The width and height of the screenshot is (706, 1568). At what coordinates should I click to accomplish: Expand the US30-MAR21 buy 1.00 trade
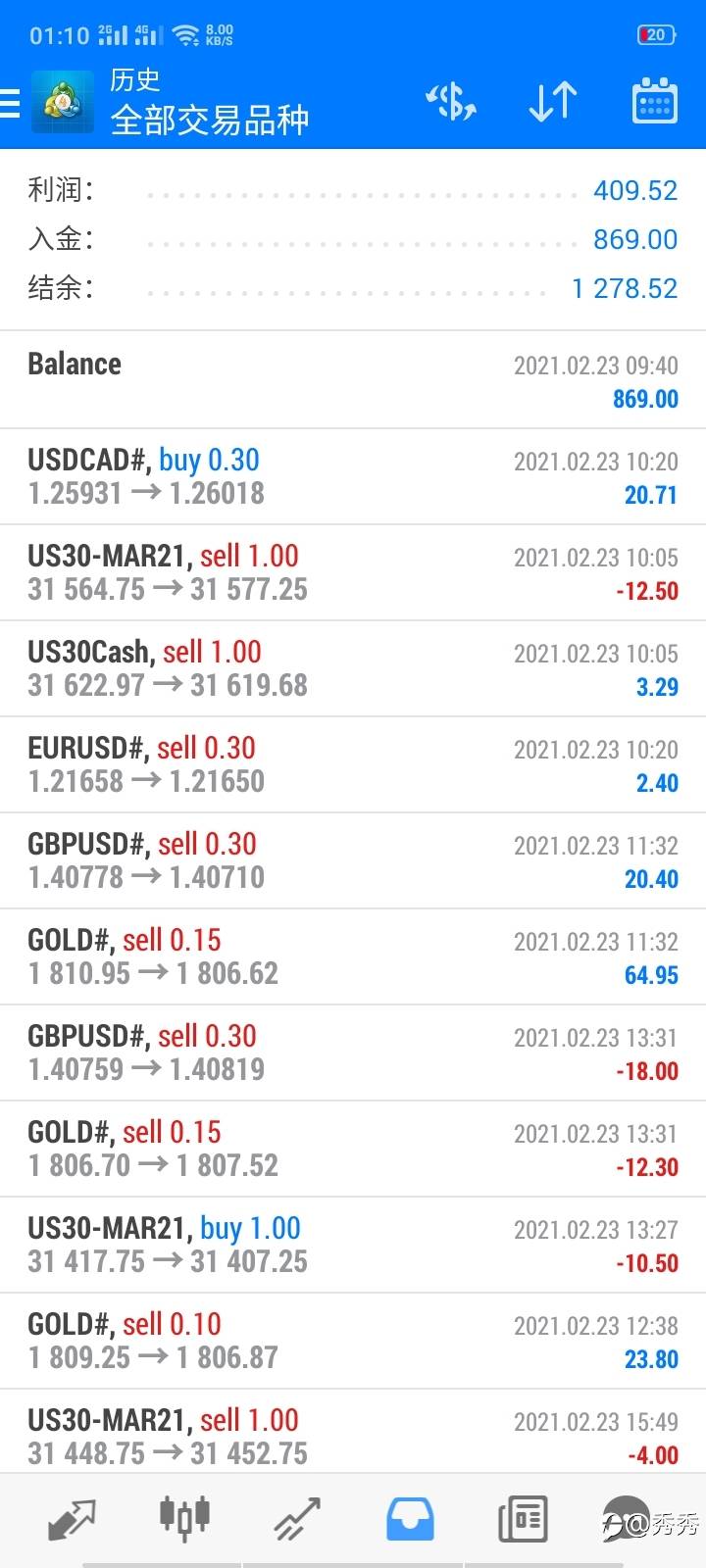pos(353,1245)
